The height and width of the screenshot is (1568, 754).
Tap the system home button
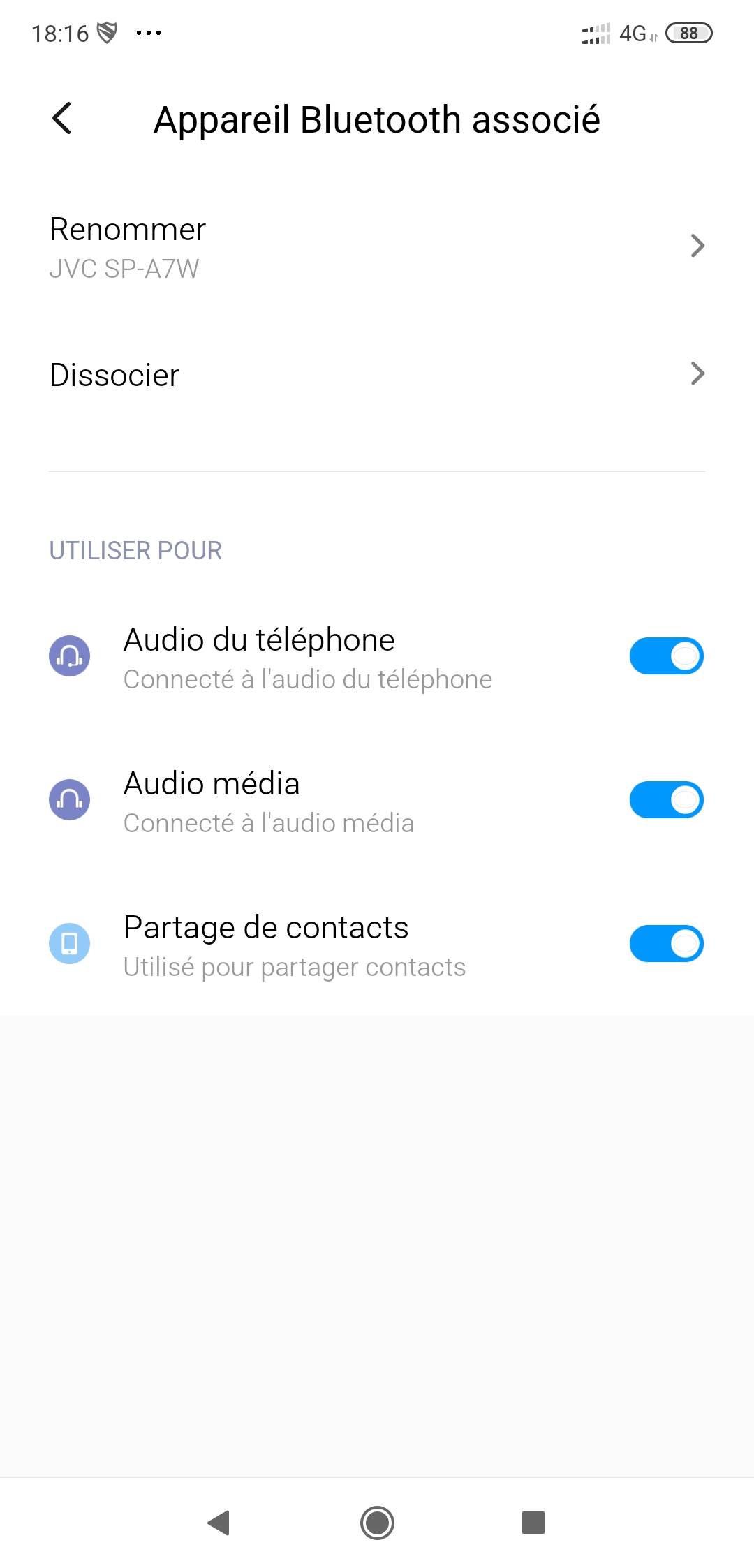(377, 1523)
